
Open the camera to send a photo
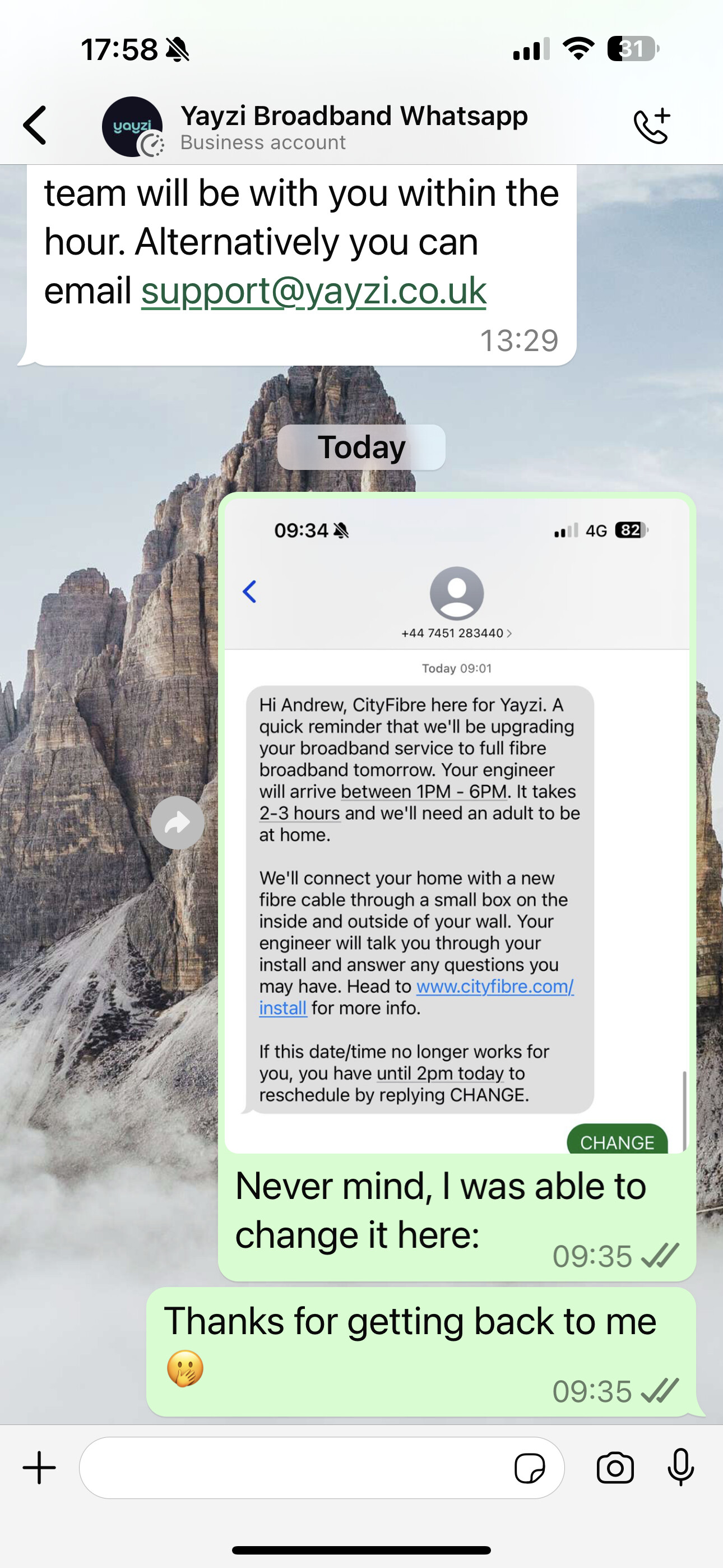click(615, 1468)
